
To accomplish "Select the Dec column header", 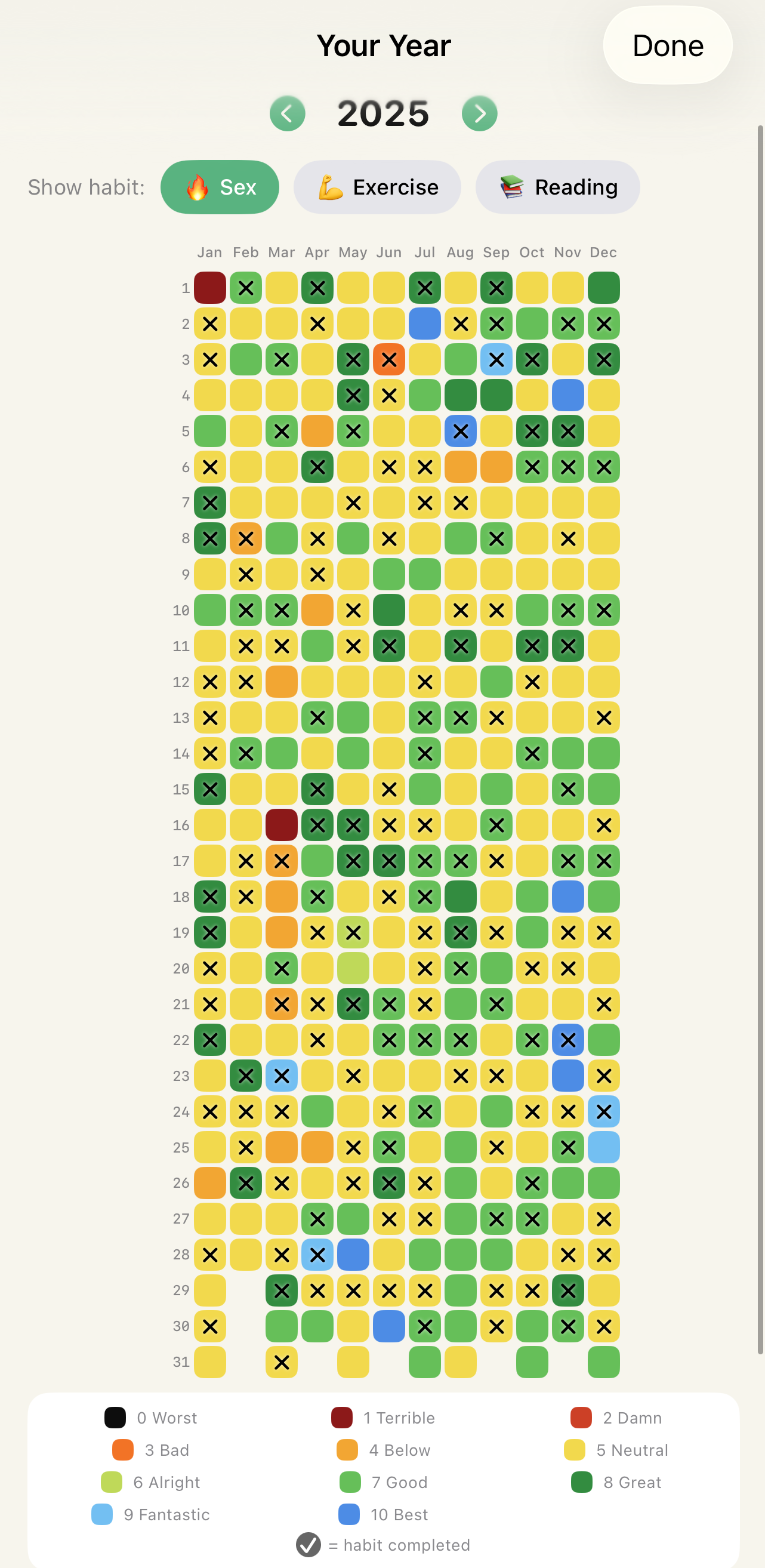I will (604, 252).
